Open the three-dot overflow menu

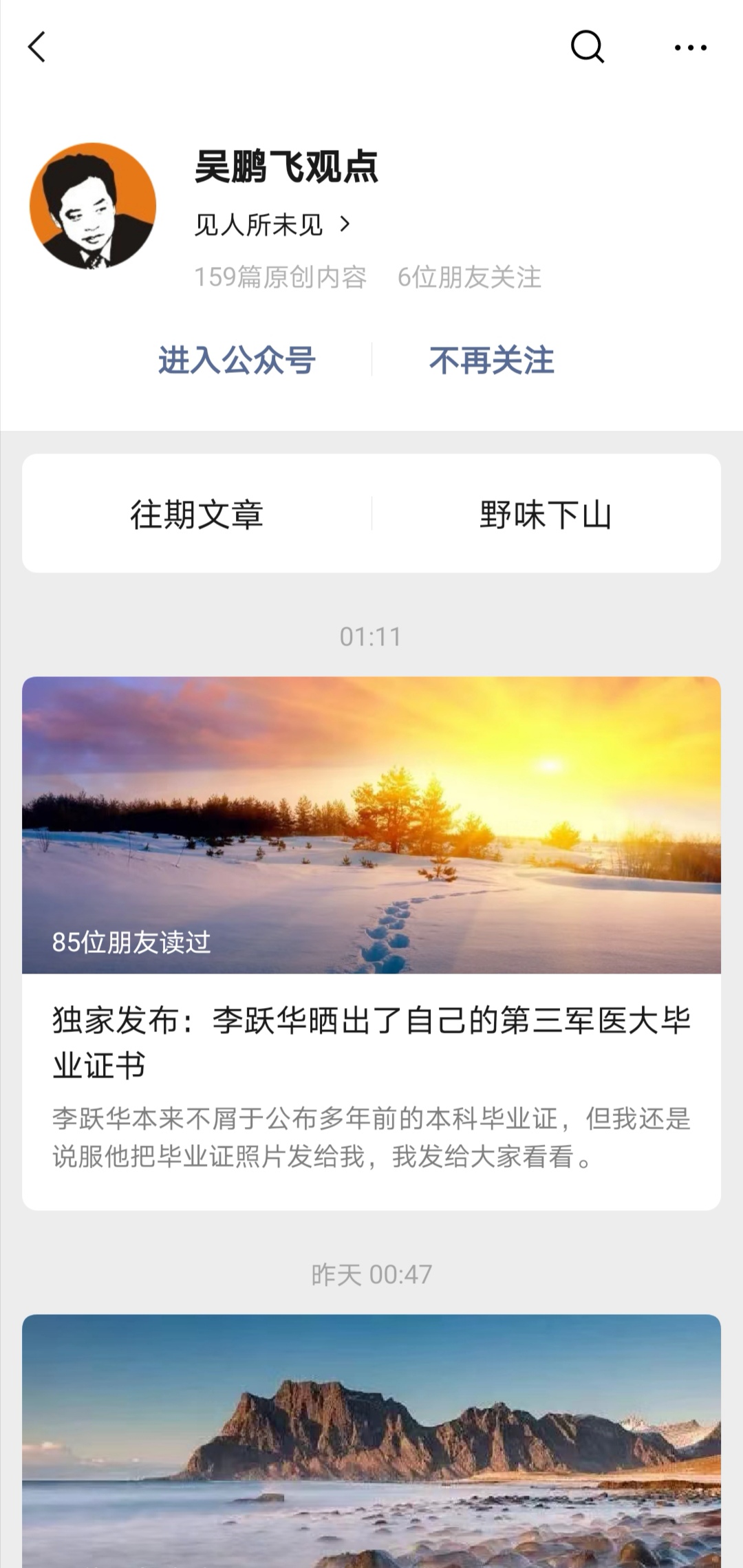[x=690, y=47]
